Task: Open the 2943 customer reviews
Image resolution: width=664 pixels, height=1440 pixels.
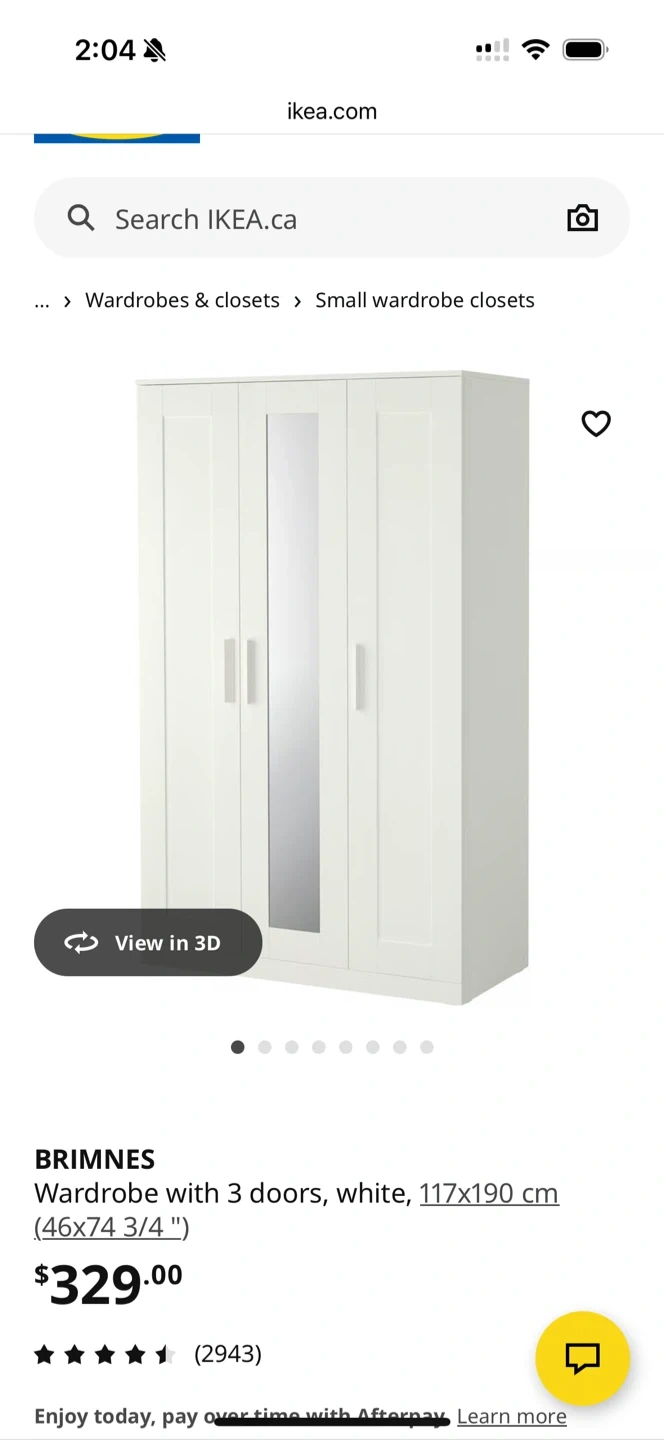Action: pos(227,1354)
